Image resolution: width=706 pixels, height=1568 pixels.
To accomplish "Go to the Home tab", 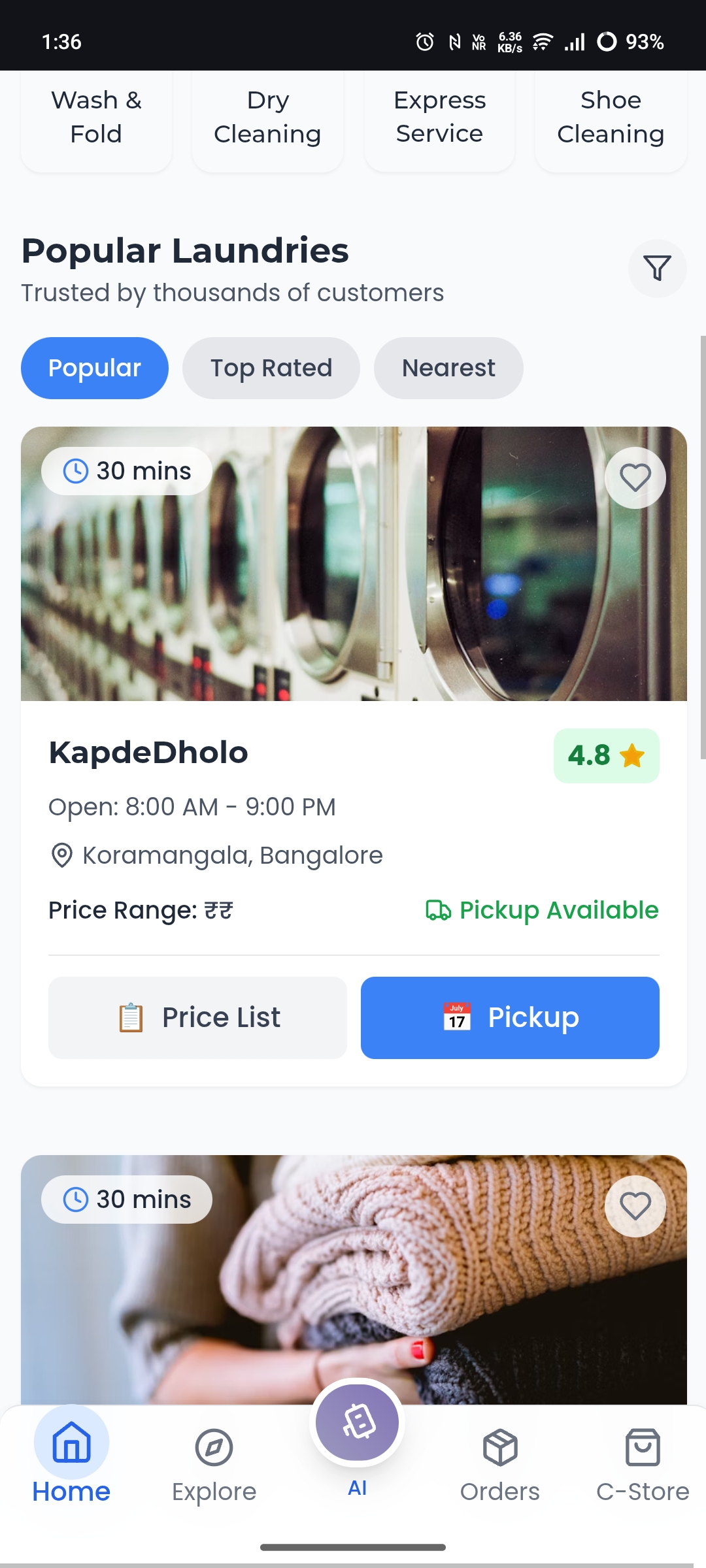I will tap(71, 1456).
